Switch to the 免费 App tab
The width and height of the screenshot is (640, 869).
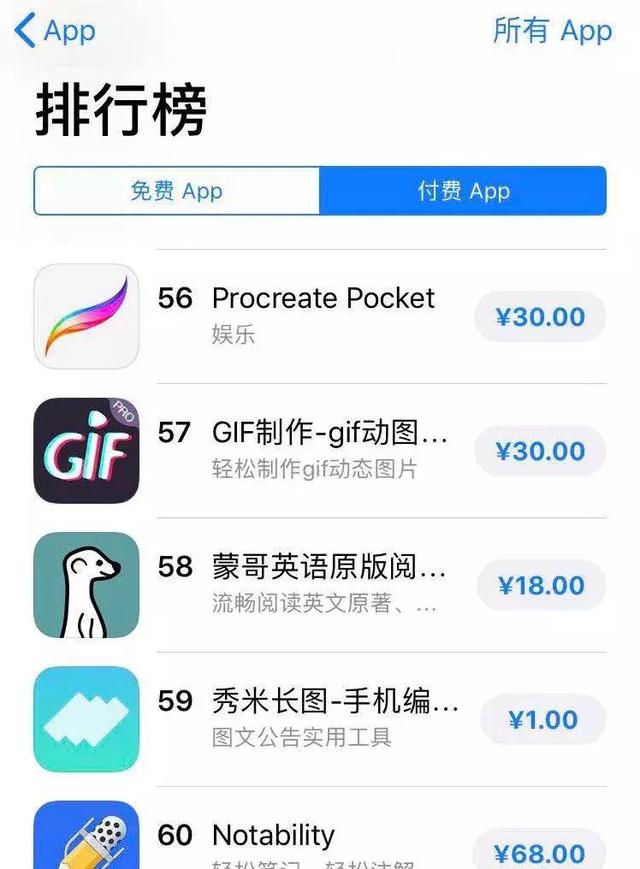tap(177, 191)
